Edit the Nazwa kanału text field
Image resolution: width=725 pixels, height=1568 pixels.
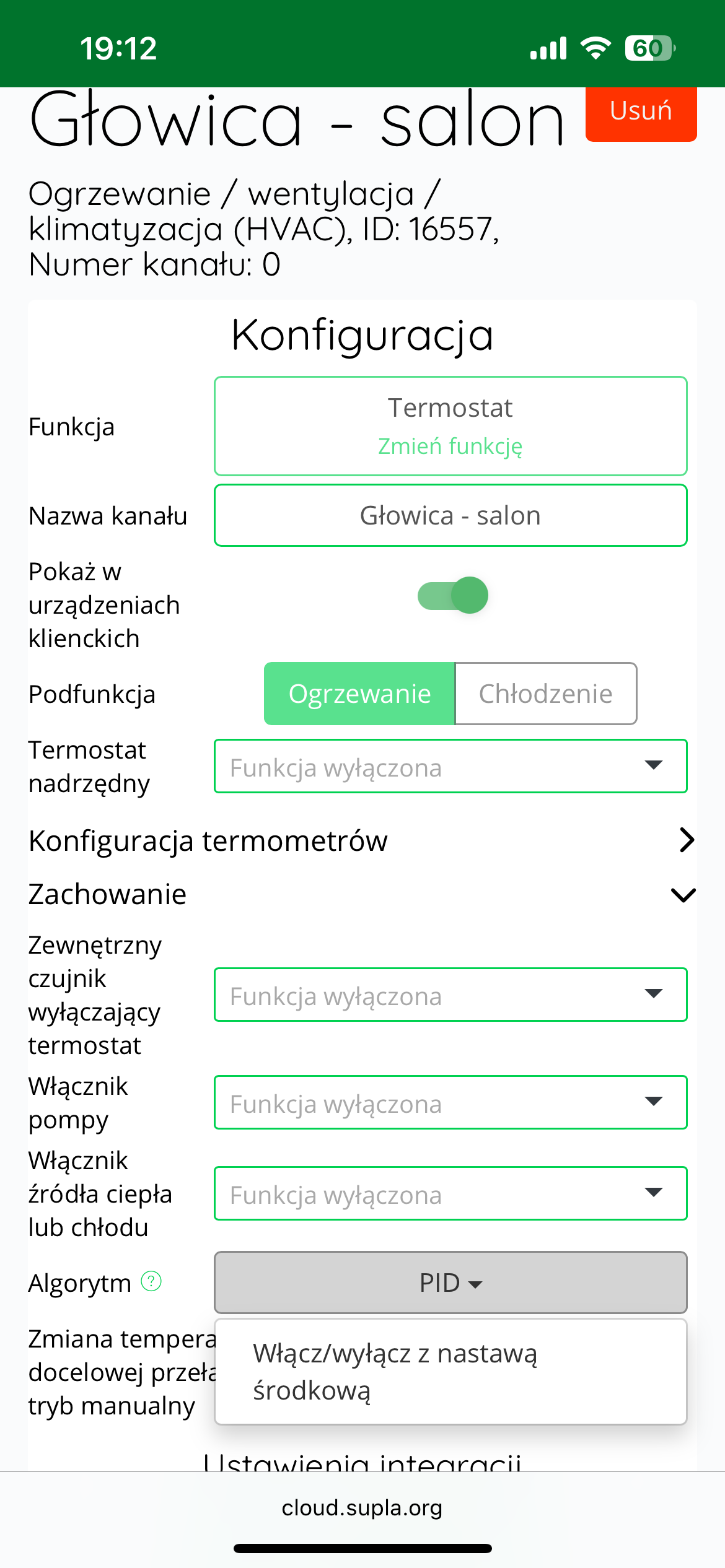[450, 515]
